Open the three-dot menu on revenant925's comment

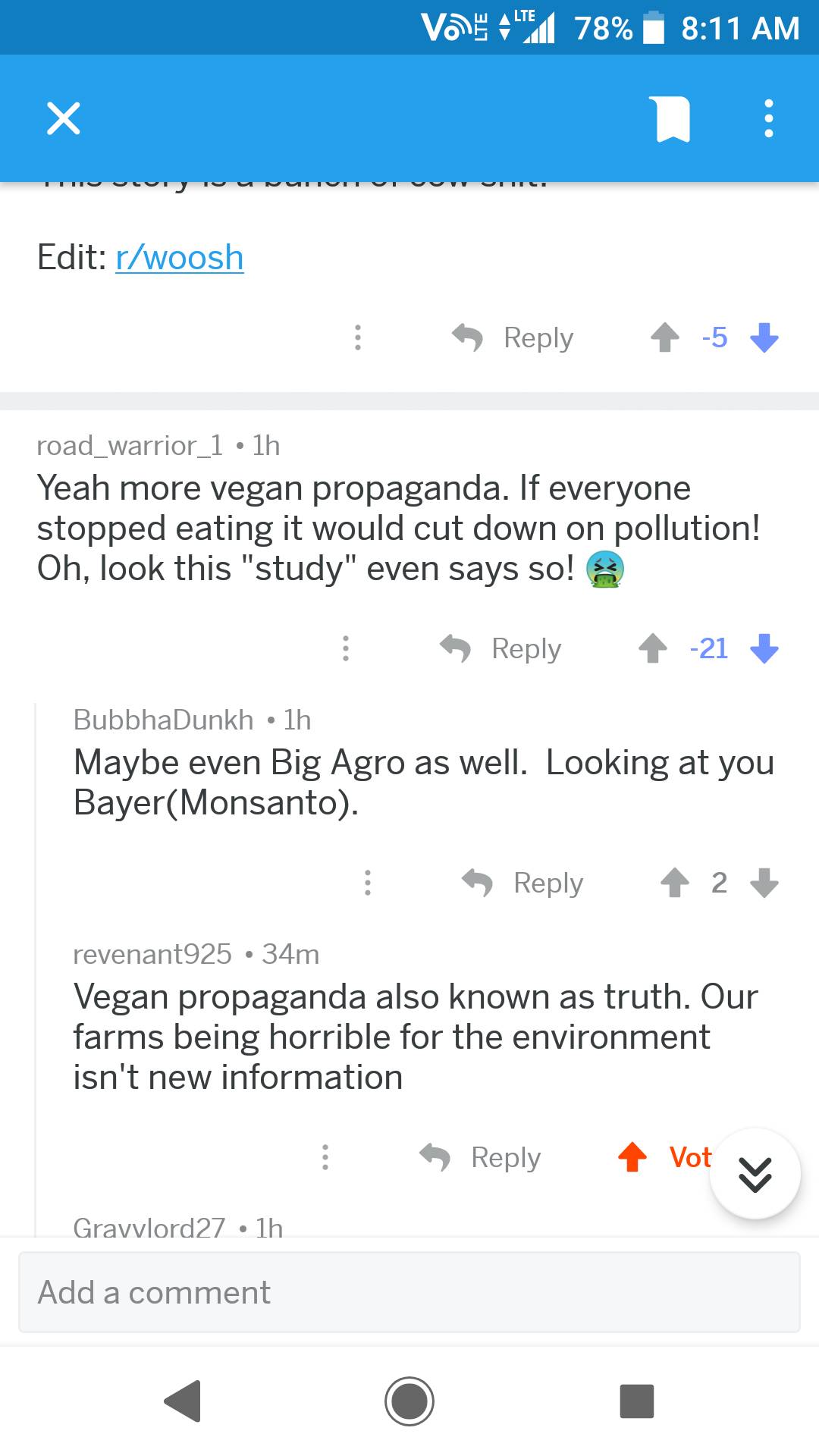click(x=325, y=1157)
